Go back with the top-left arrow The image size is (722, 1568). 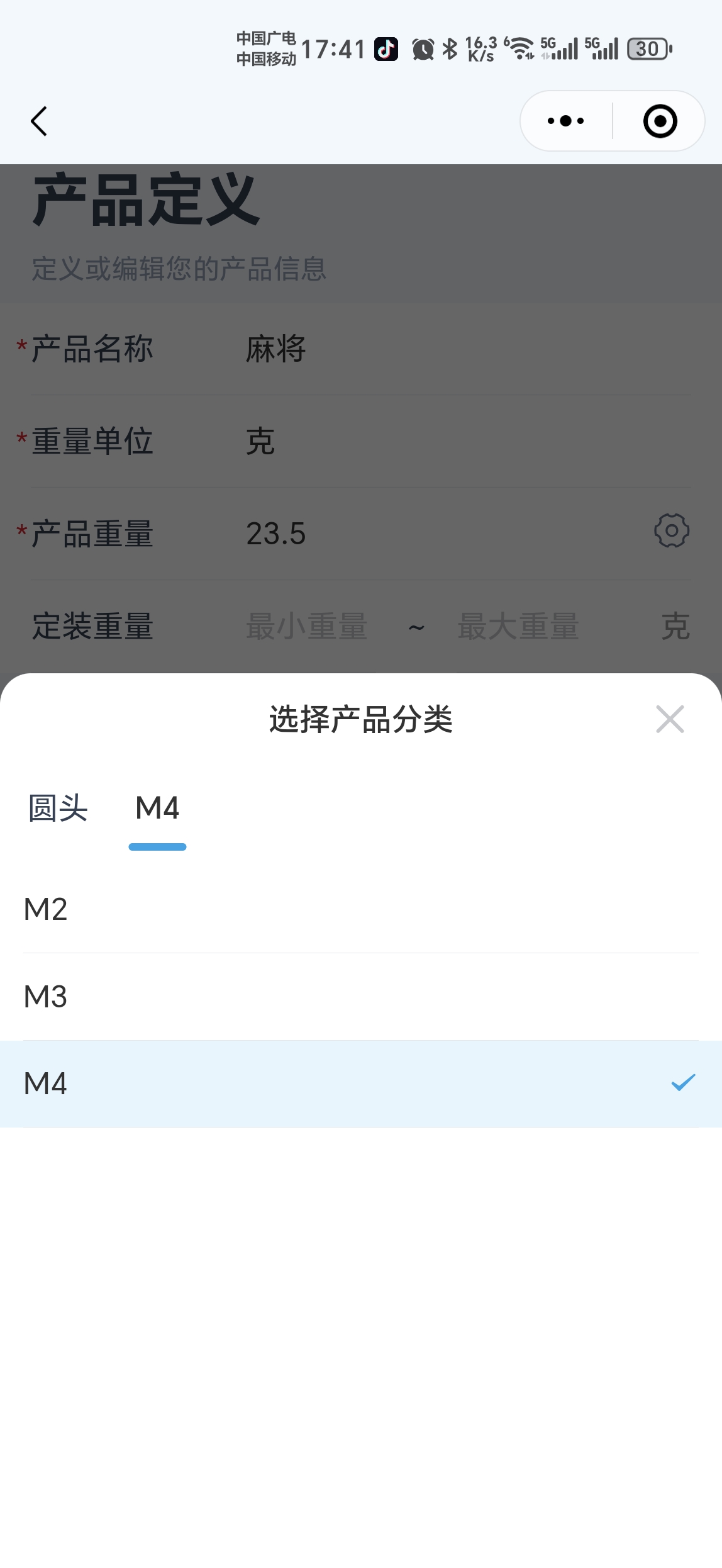39,121
